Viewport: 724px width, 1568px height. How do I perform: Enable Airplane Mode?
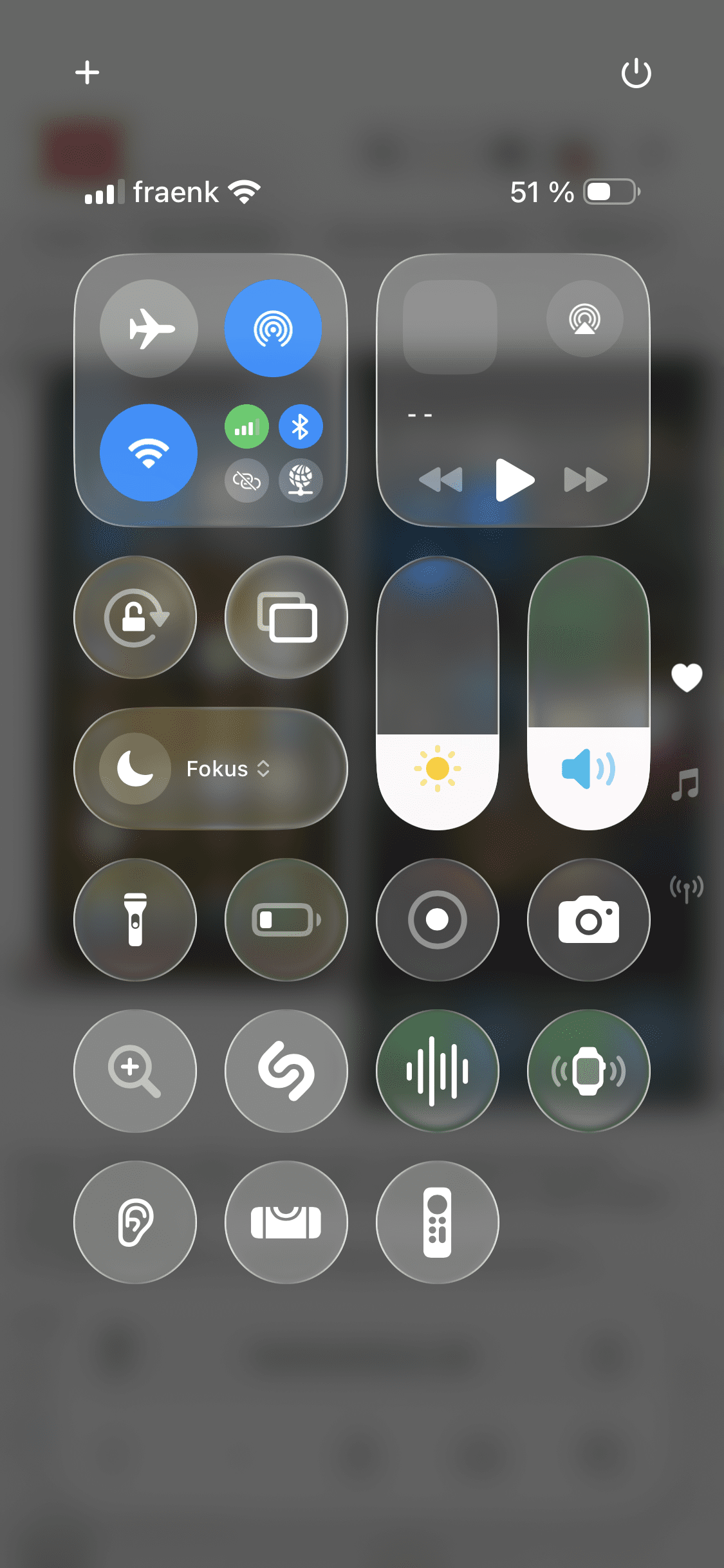[149, 328]
